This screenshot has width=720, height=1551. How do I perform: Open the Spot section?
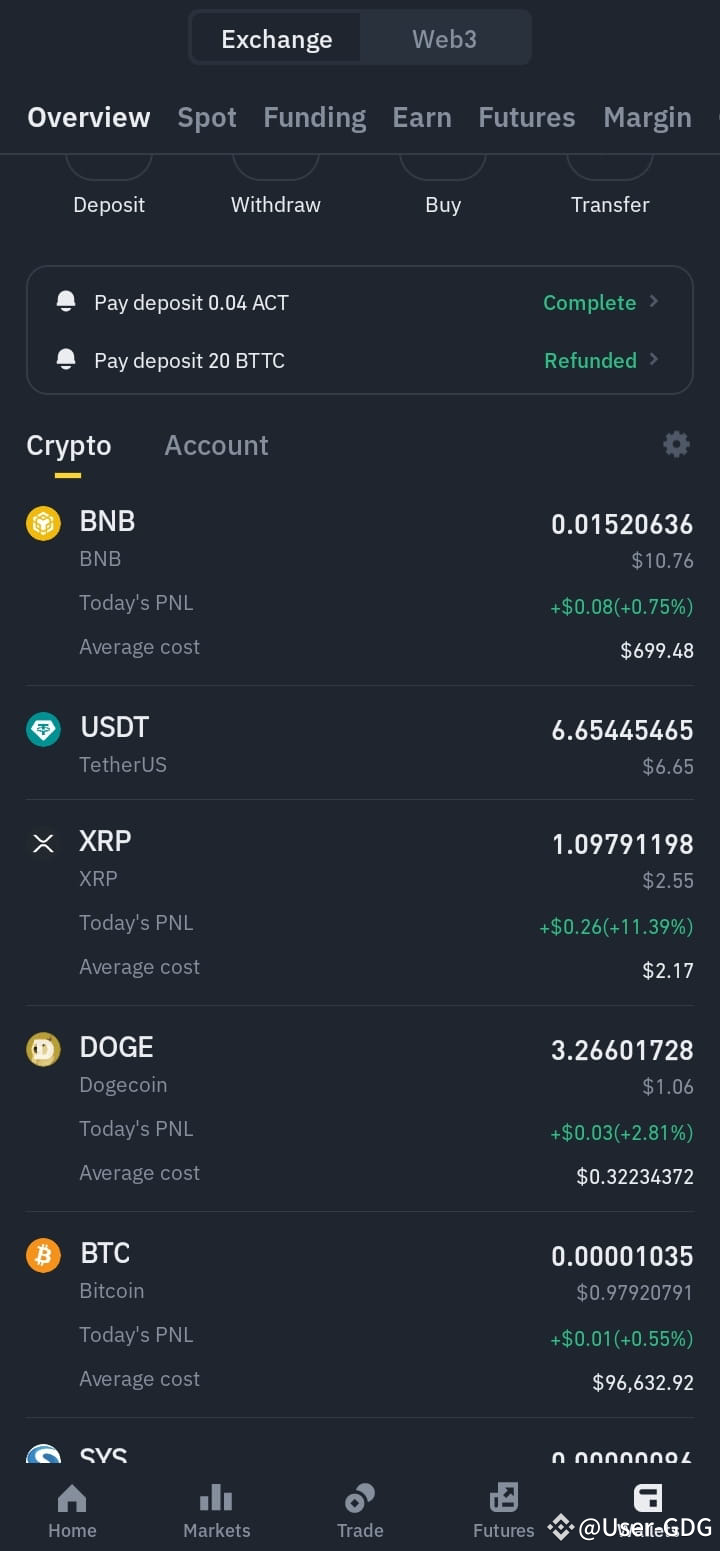[206, 117]
